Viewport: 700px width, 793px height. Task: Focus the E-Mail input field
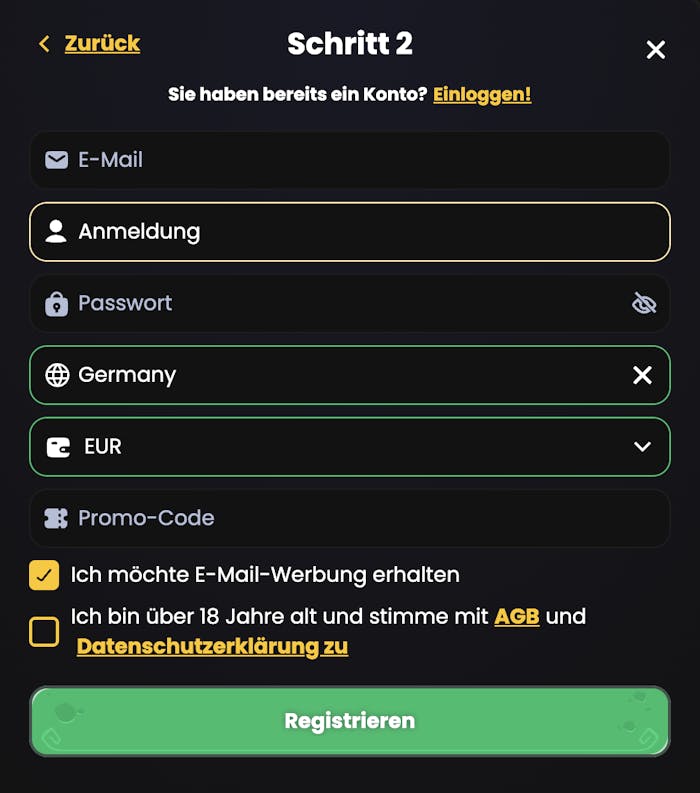click(x=350, y=160)
